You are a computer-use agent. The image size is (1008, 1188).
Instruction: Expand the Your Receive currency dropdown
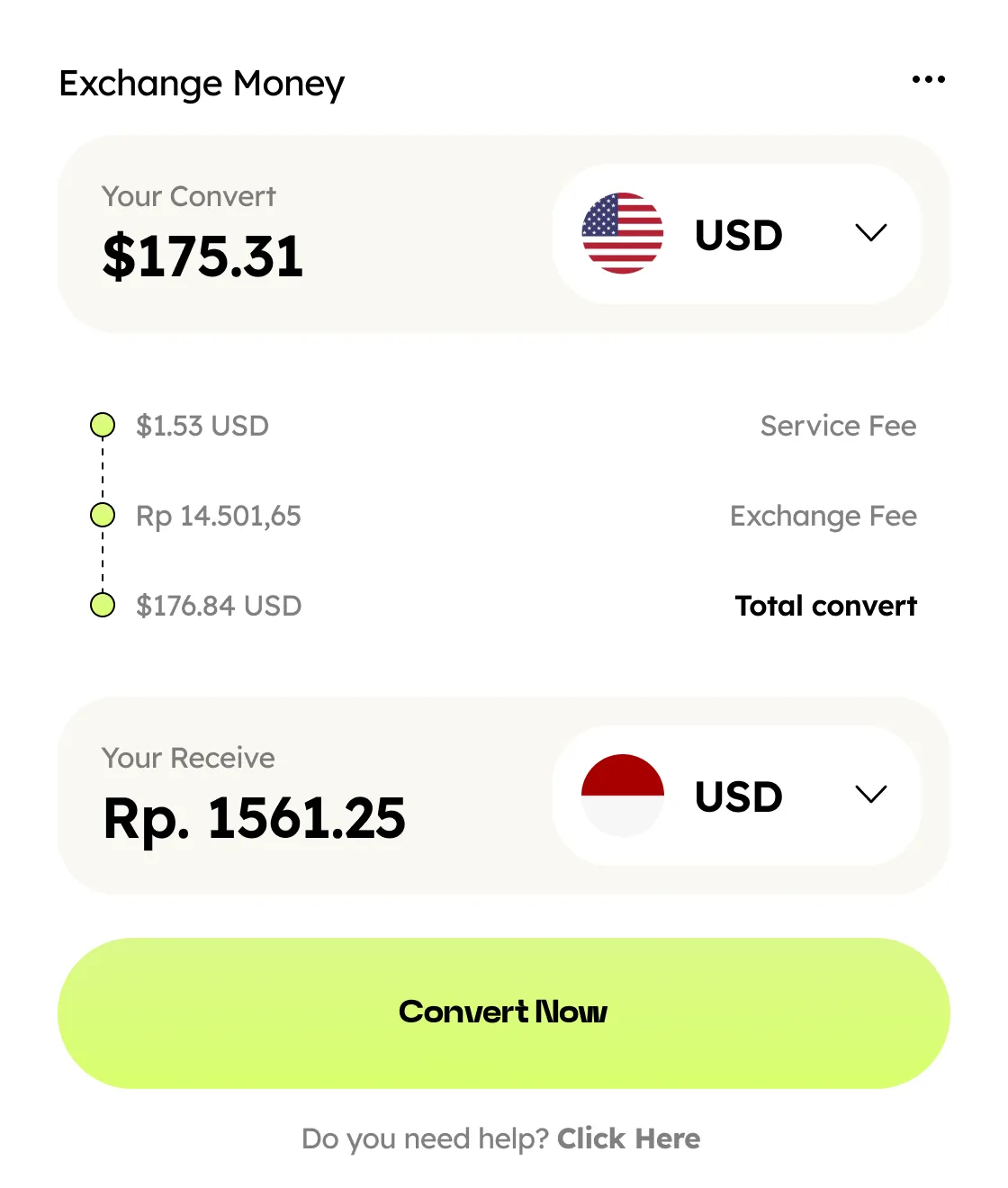pos(869,795)
